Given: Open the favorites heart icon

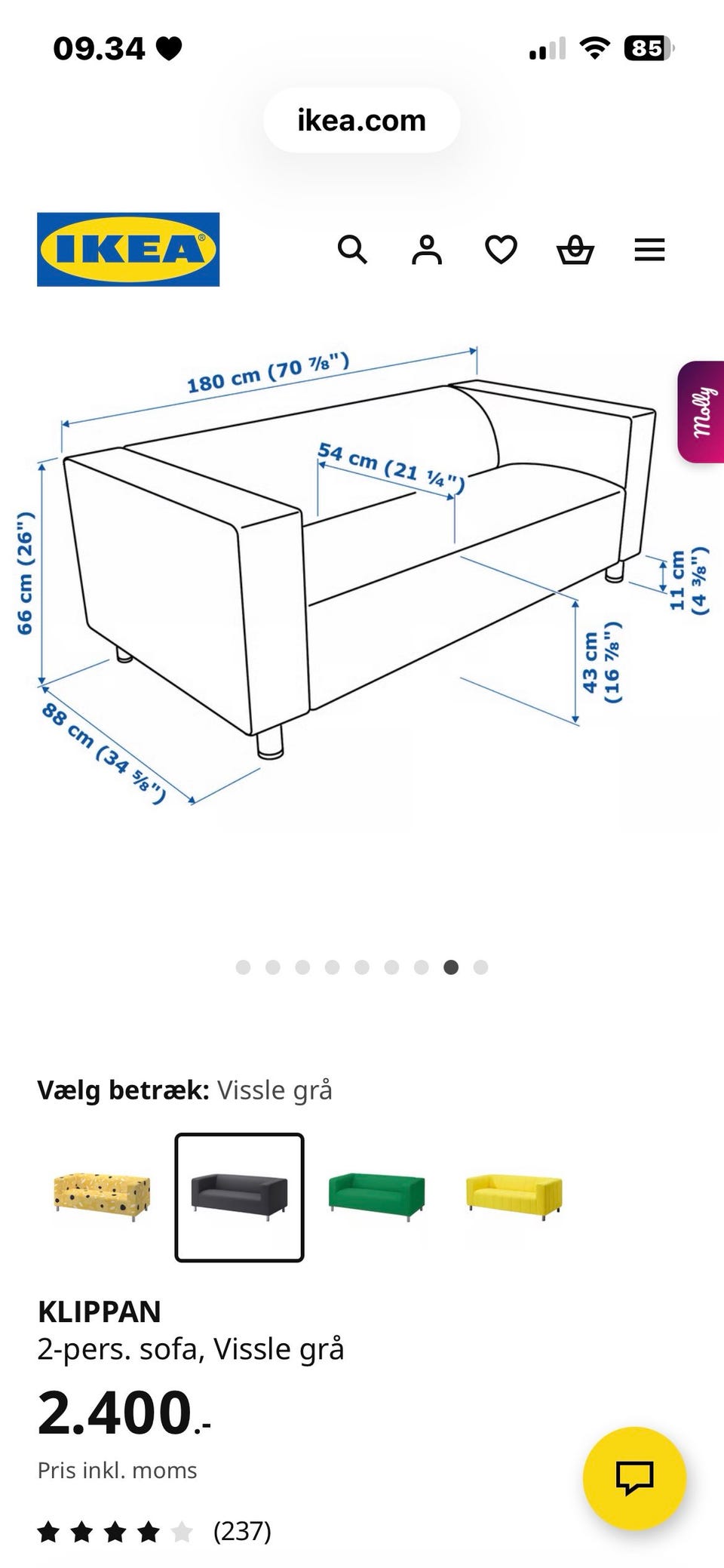Looking at the screenshot, I should (x=501, y=250).
